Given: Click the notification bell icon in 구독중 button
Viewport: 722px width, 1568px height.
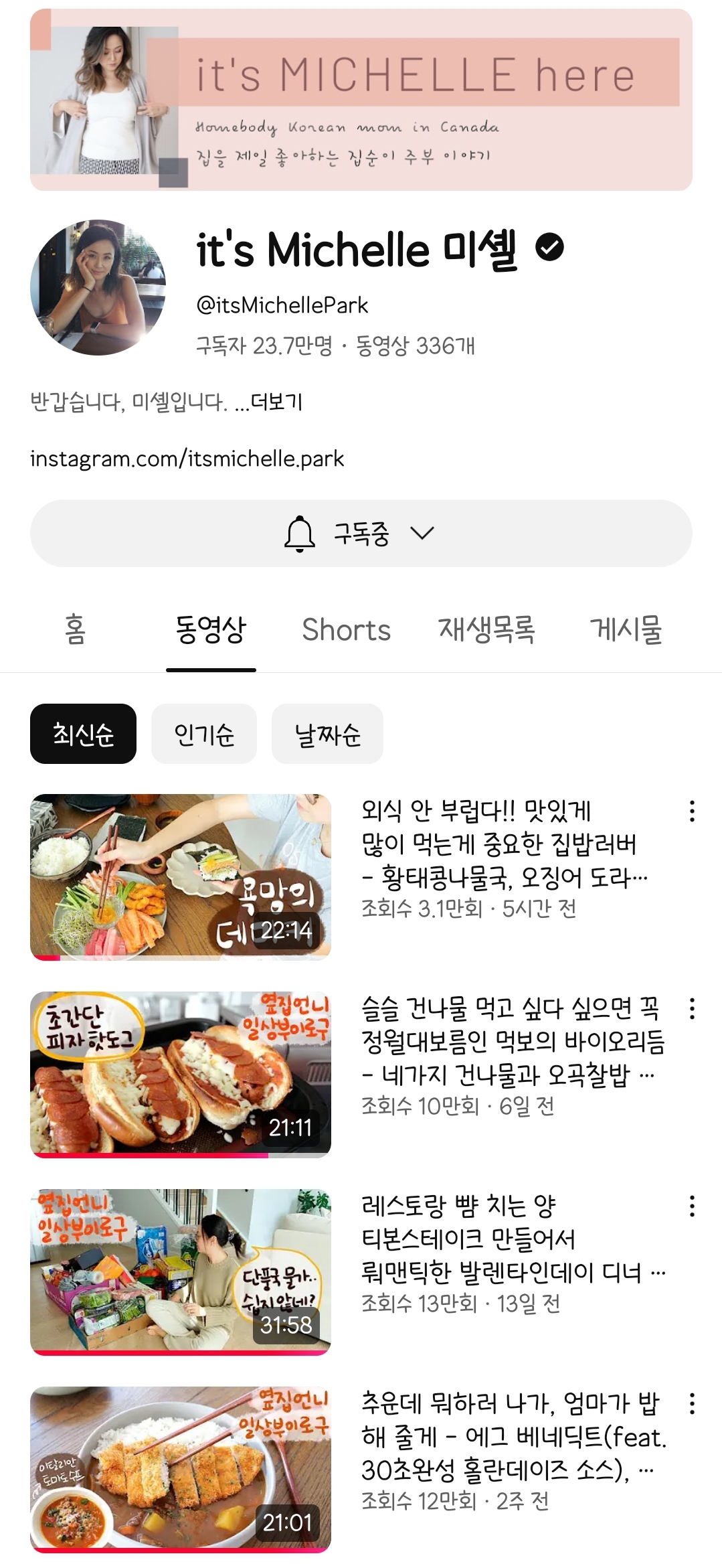Looking at the screenshot, I should pyautogui.click(x=299, y=534).
